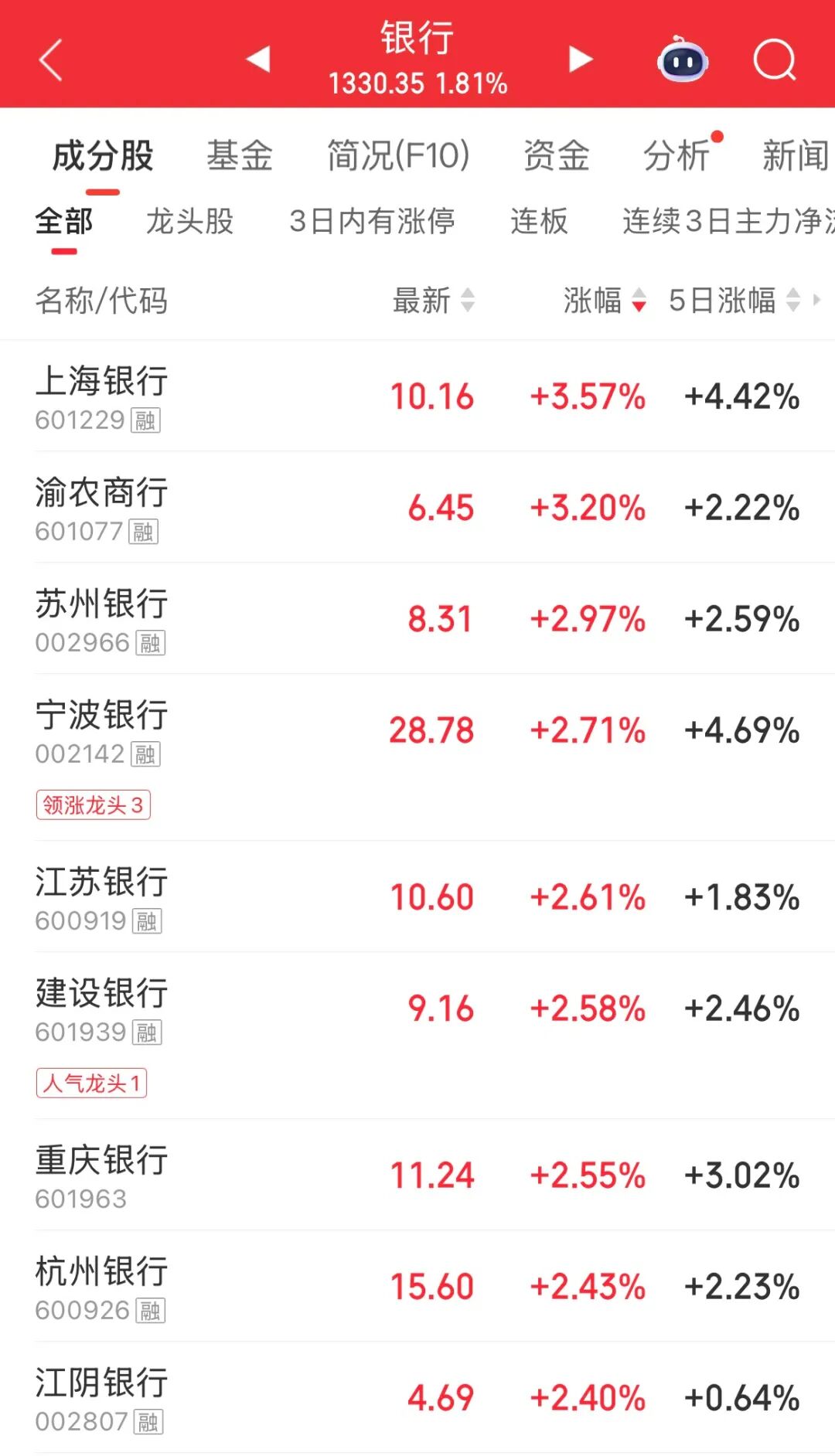Open the robot assistant icon
The image size is (835, 1456).
(x=683, y=60)
